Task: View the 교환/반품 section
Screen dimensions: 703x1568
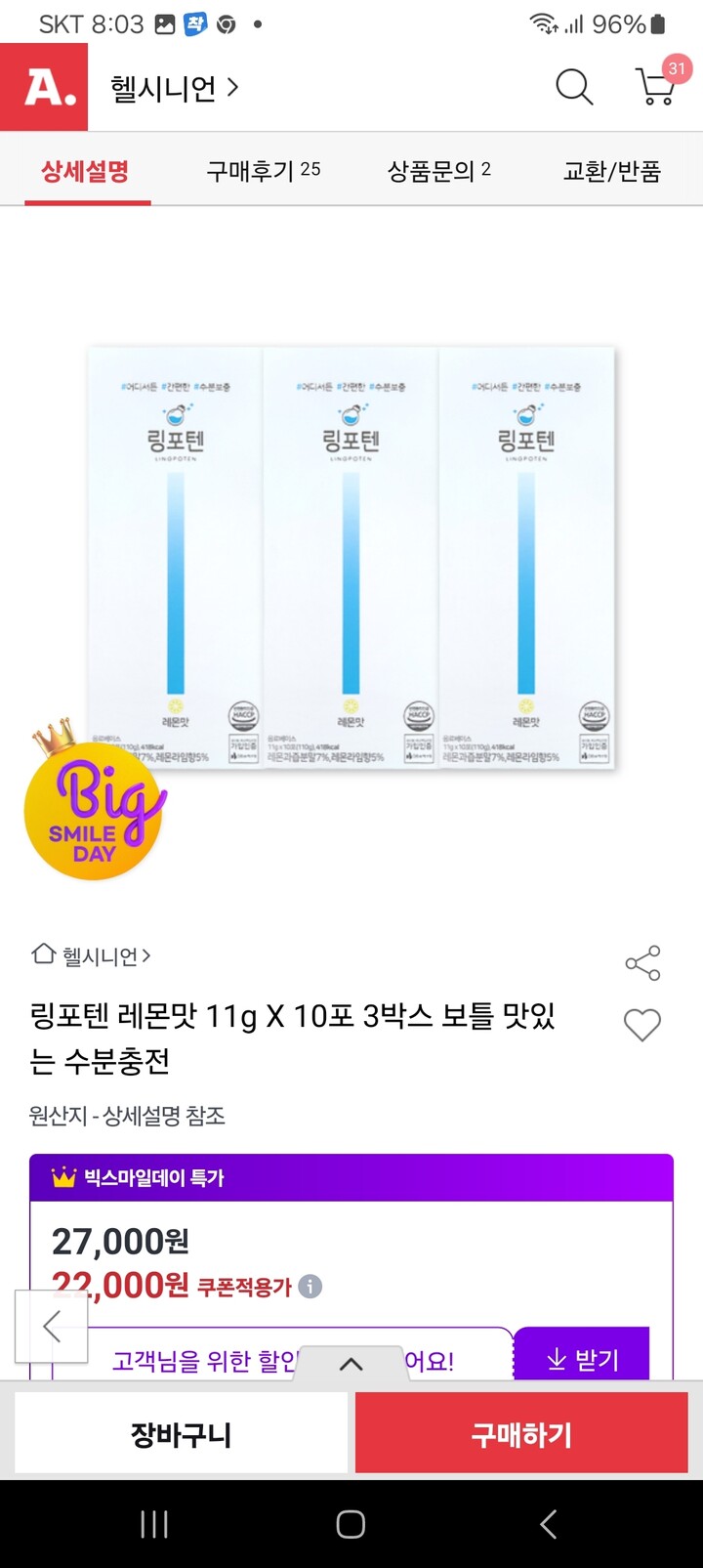Action: pyautogui.click(x=612, y=170)
